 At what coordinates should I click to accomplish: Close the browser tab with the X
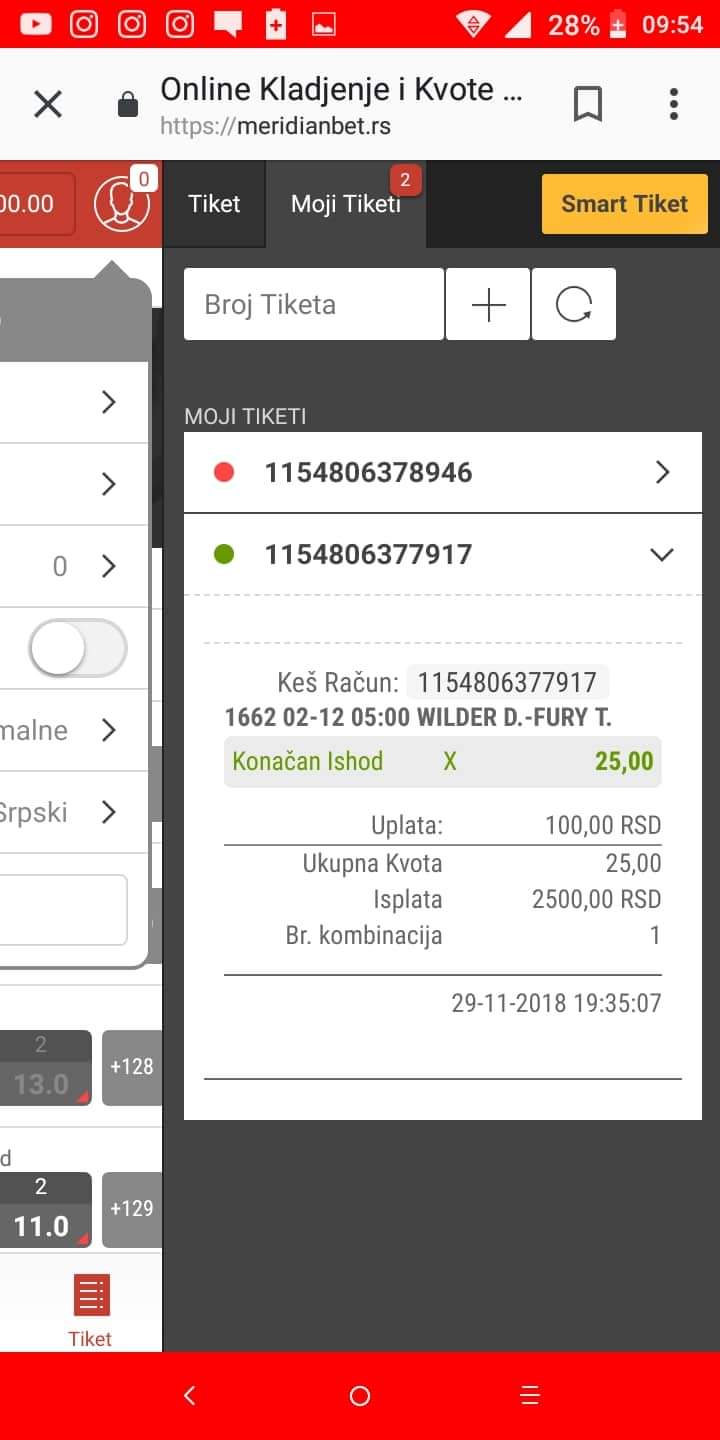(48, 104)
